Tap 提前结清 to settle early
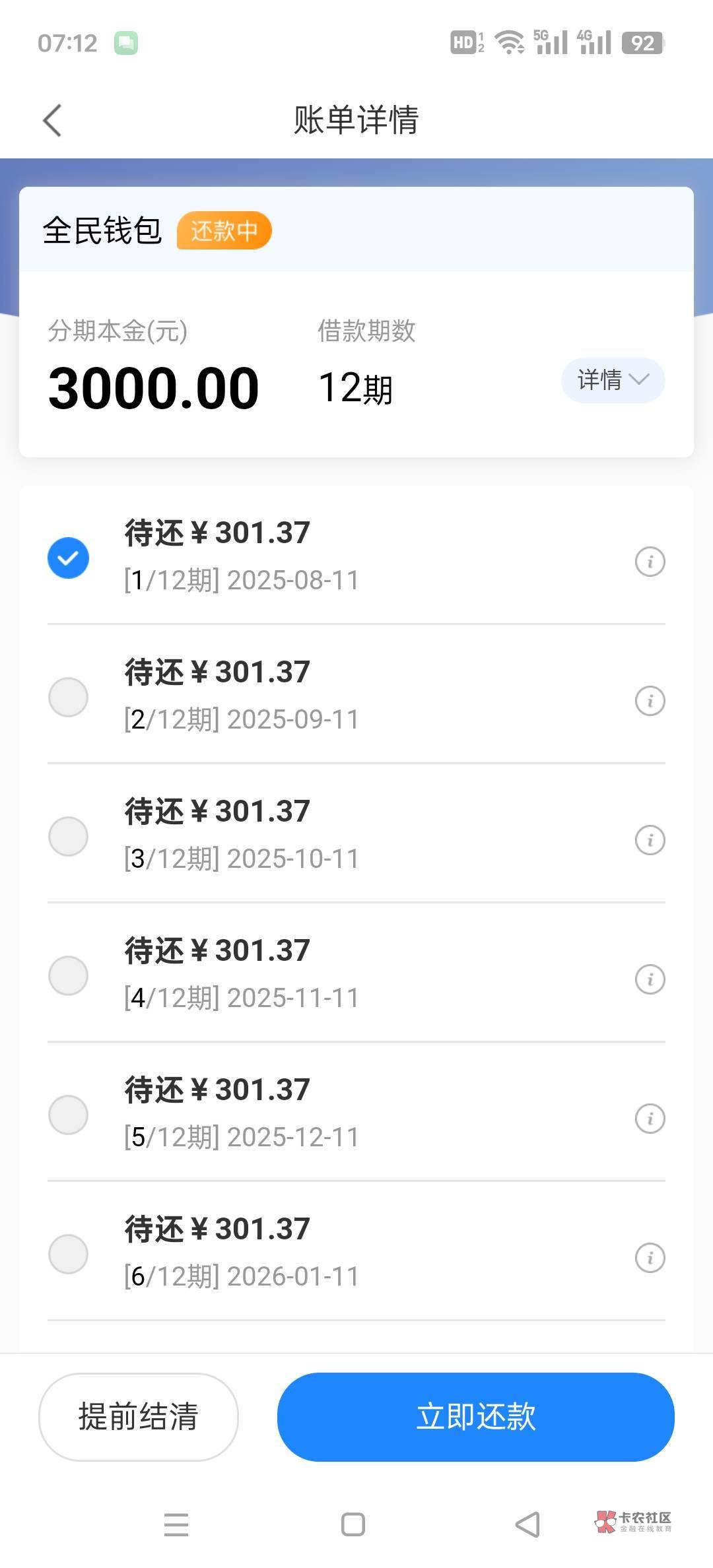Screen dimensions: 713x1568 (138, 1417)
